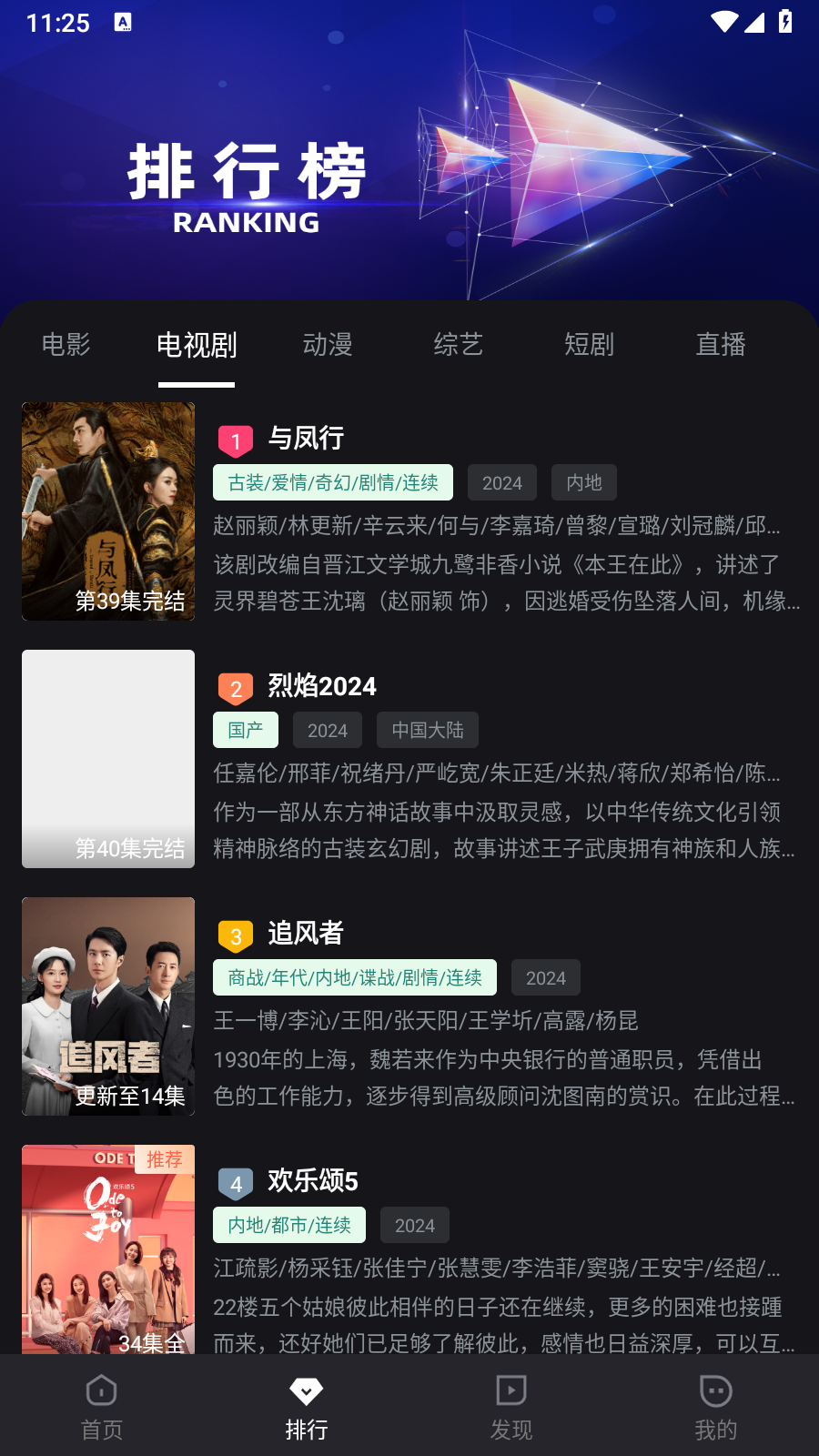The height and width of the screenshot is (1456, 819).
Task: Tap the 排行 bottom navigation item
Action: [x=307, y=1407]
